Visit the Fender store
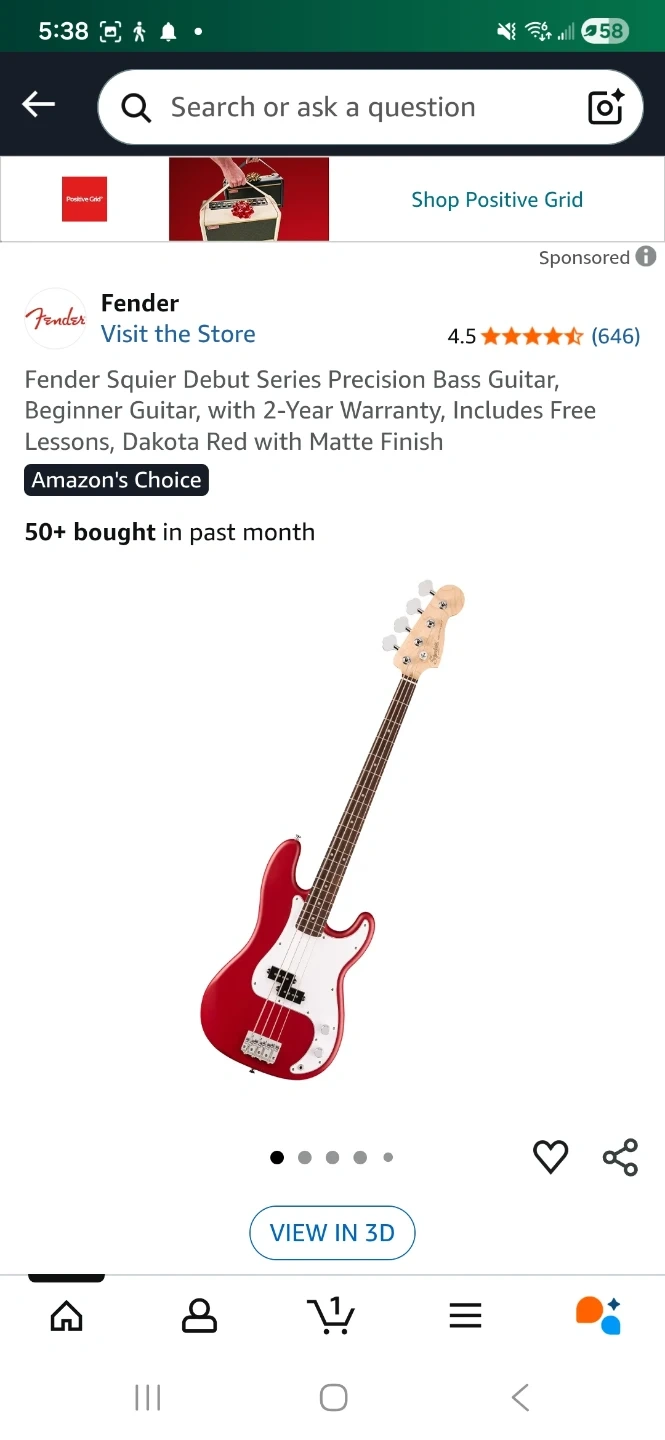 click(x=178, y=334)
